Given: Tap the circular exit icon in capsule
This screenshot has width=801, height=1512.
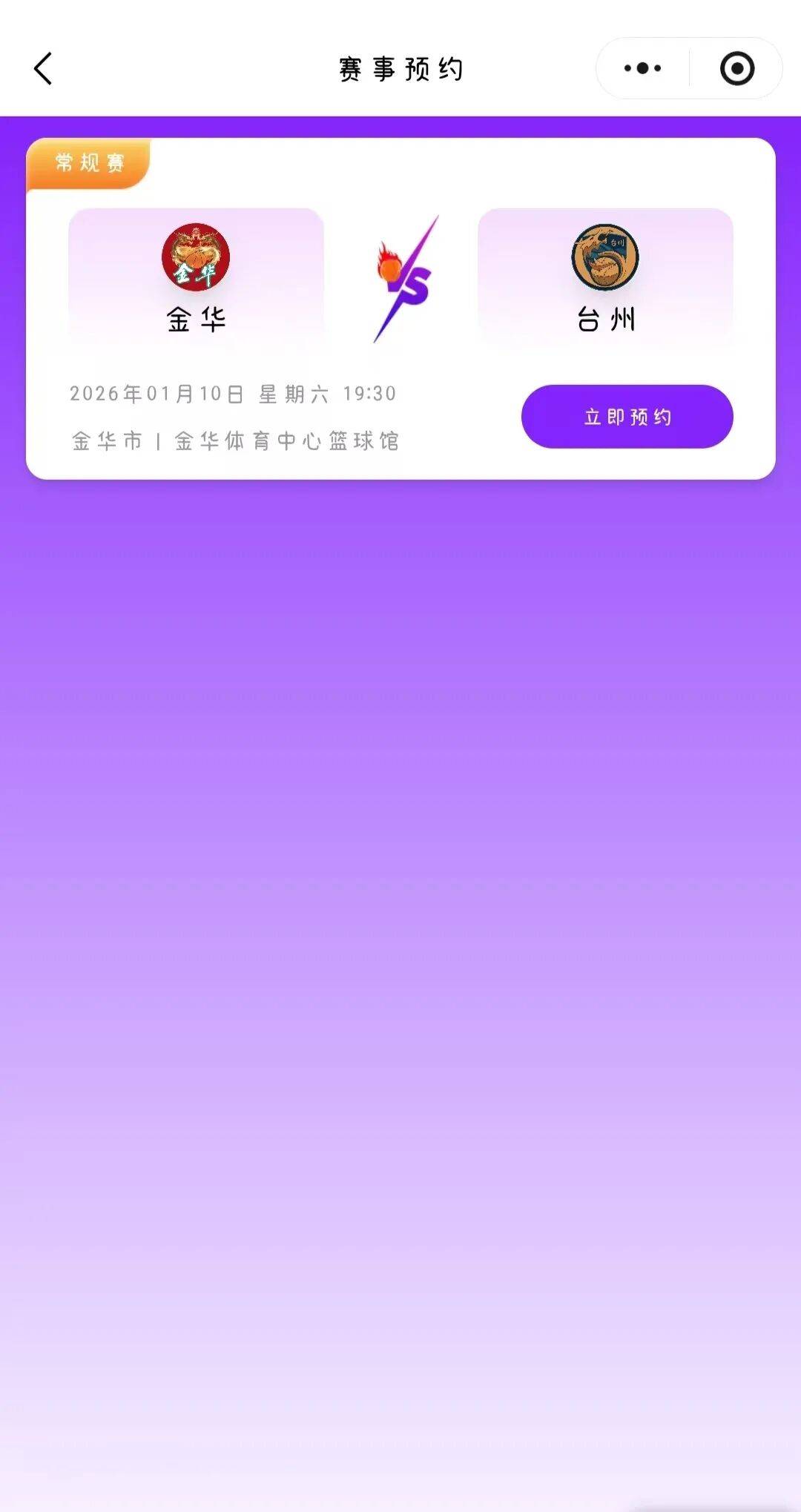Looking at the screenshot, I should pos(736,69).
